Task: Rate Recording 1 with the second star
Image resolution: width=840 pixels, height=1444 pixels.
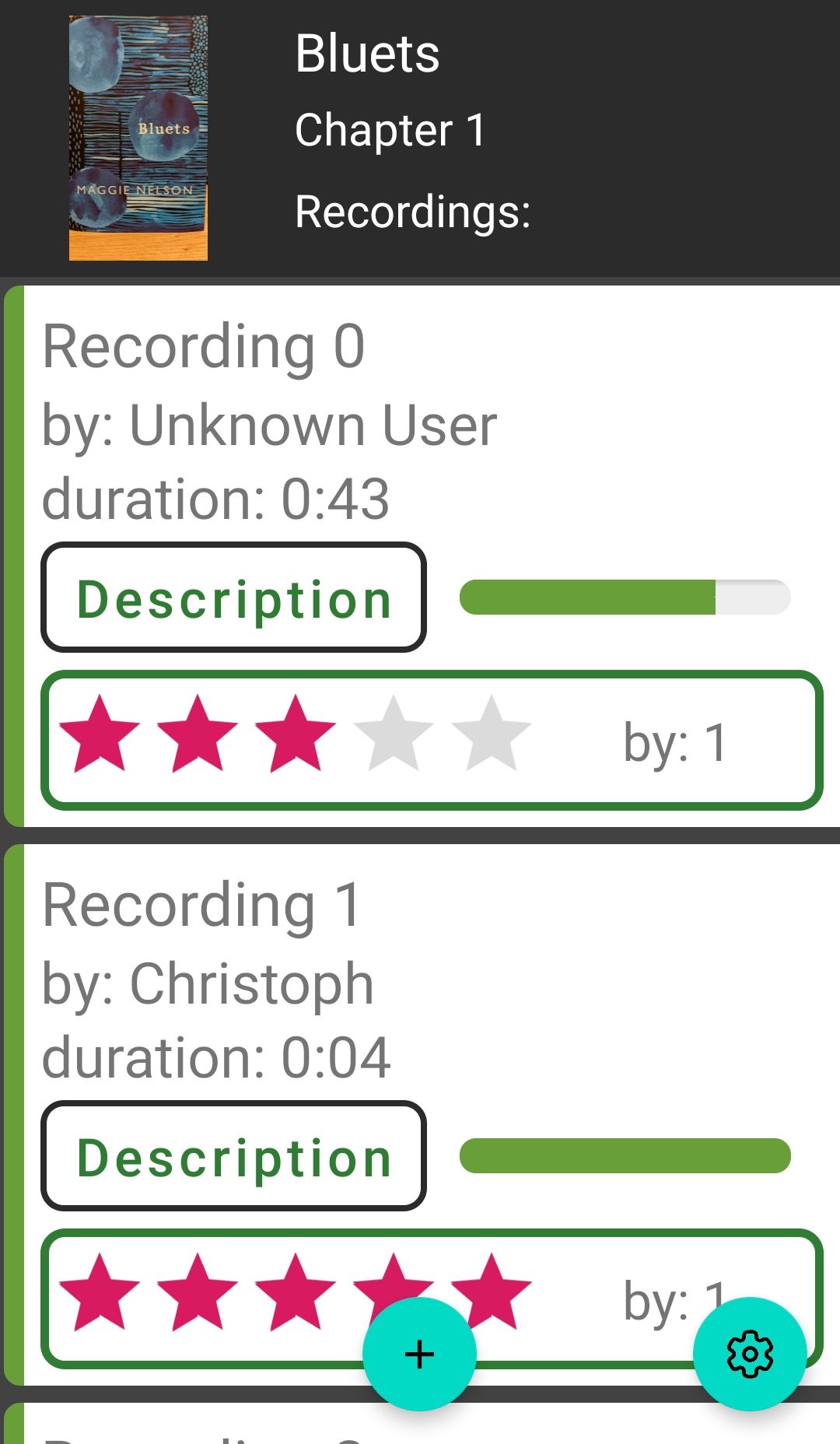Action: pos(198,1292)
